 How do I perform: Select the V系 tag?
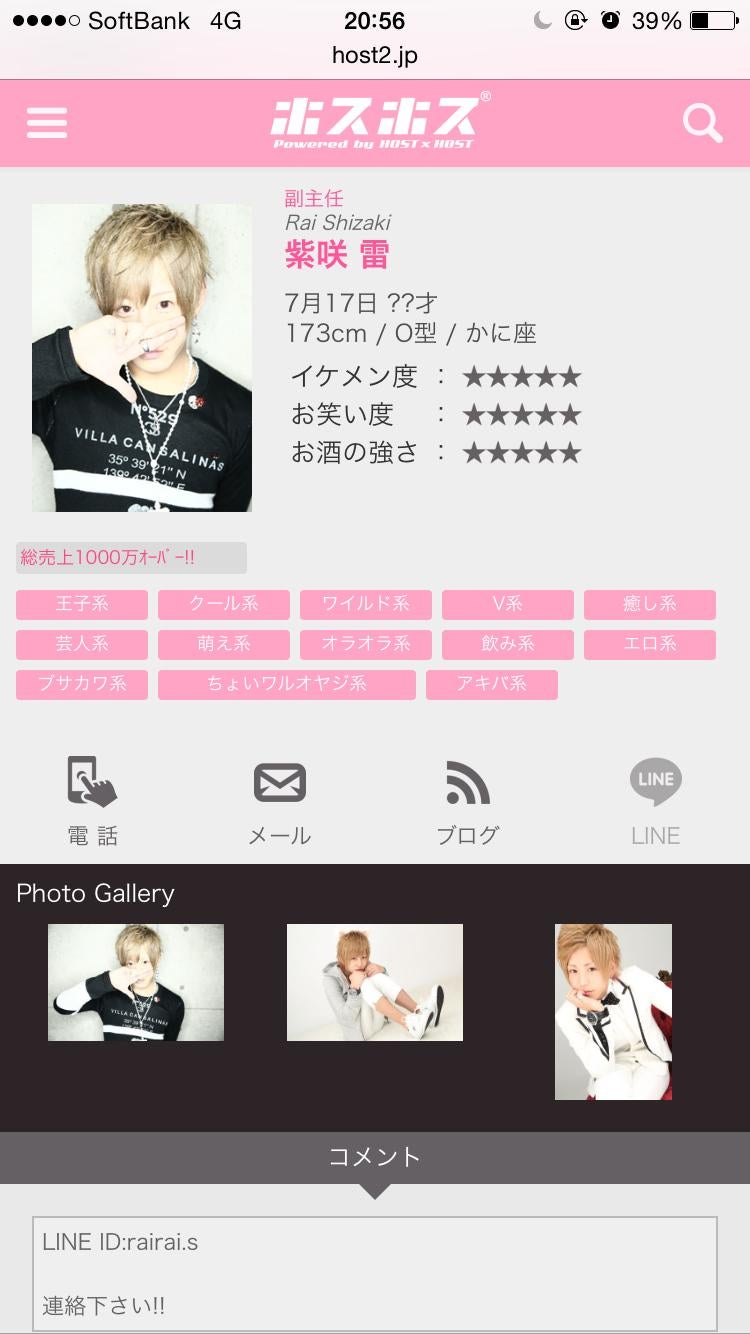[508, 604]
